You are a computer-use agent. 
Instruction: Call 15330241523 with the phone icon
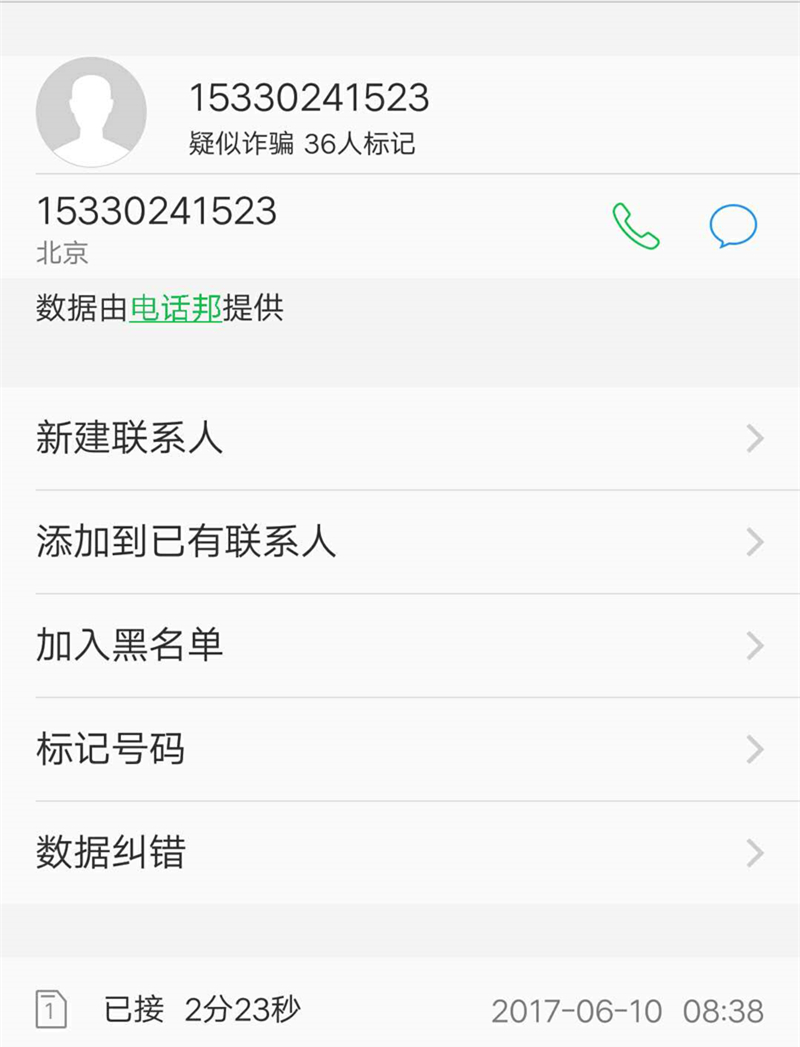point(635,226)
